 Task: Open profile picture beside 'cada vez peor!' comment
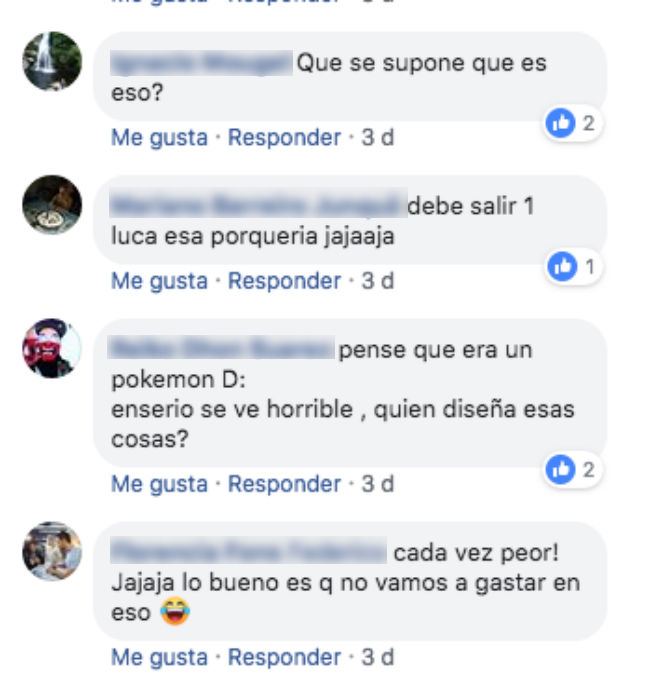pyautogui.click(x=51, y=550)
